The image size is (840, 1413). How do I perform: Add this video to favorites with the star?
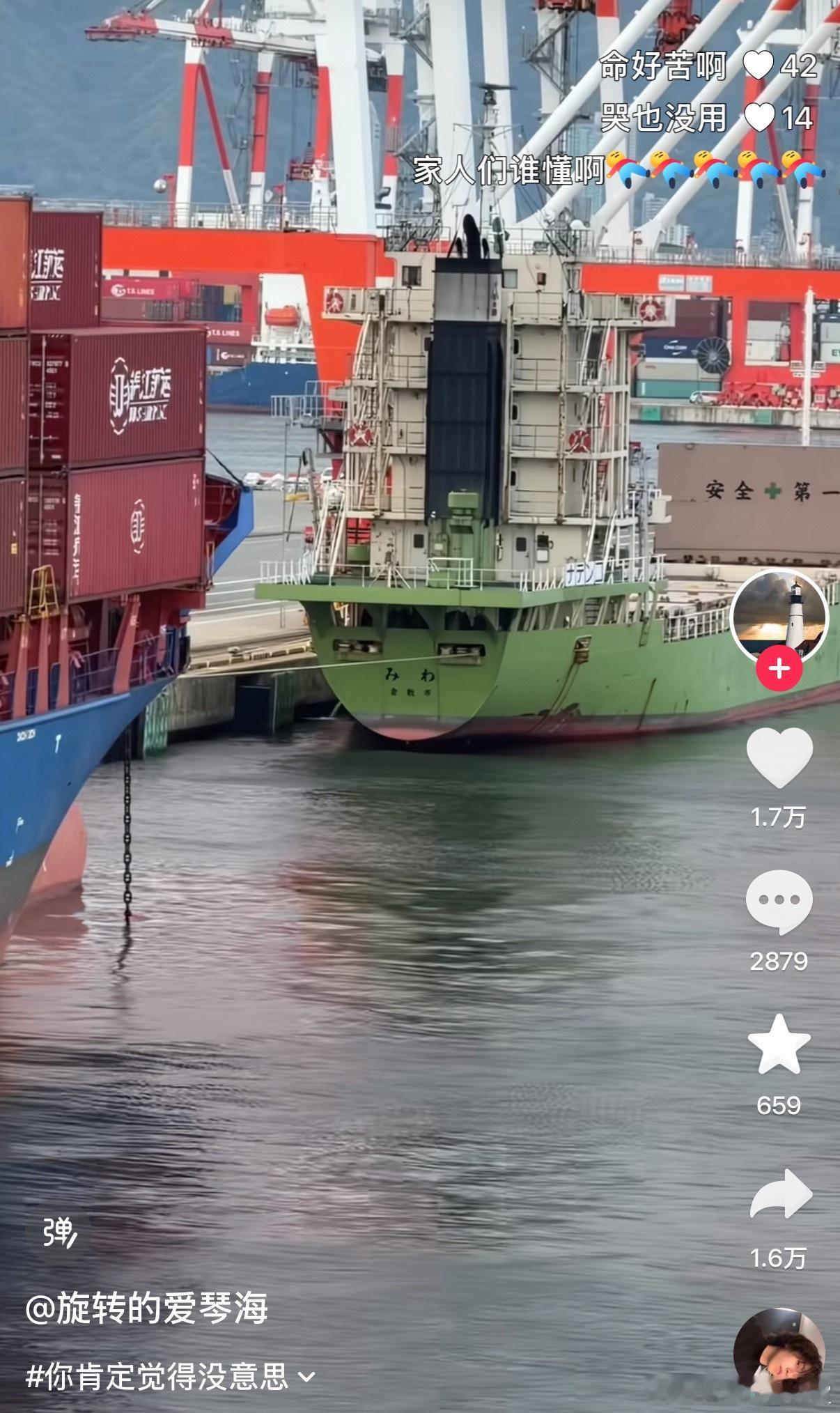click(x=779, y=1044)
